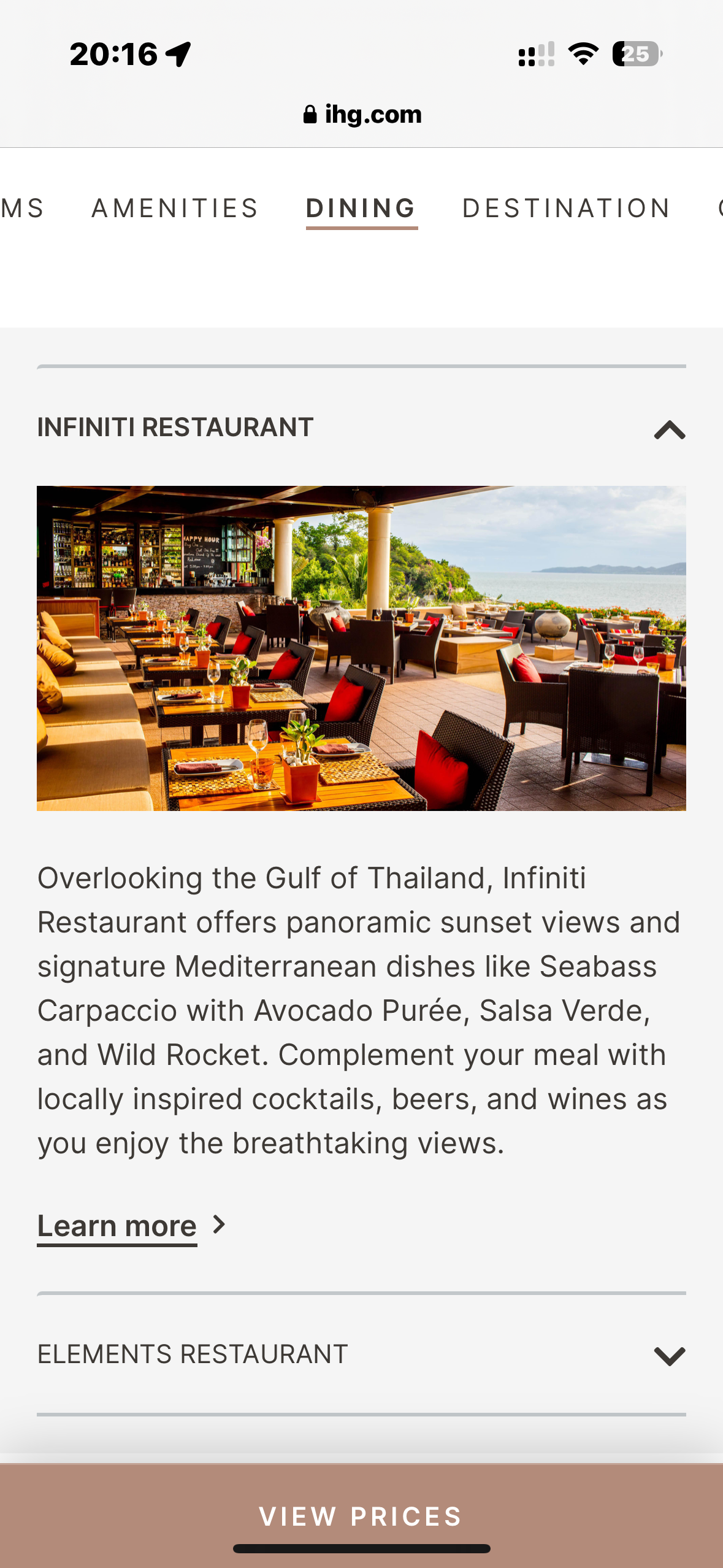Expand the Elements Restaurant section
This screenshot has width=723, height=1568.
tap(361, 1355)
